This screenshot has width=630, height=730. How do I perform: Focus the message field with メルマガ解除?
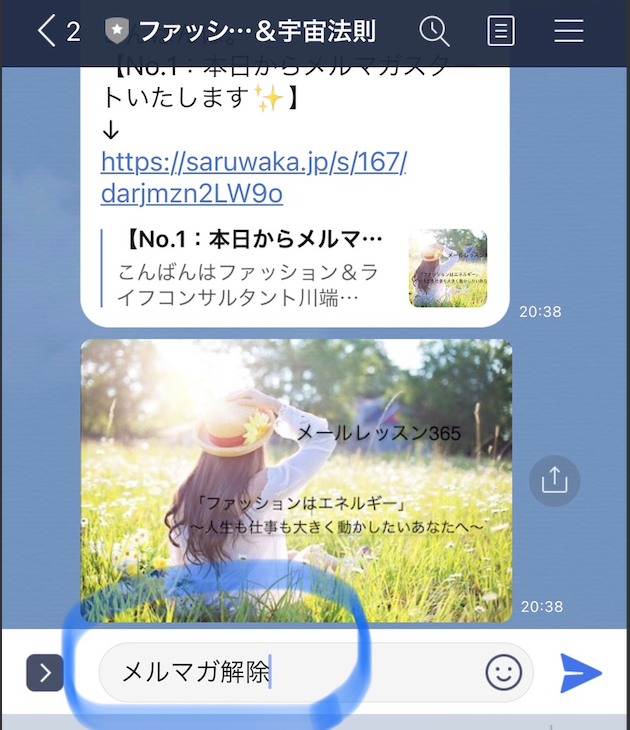coord(290,673)
